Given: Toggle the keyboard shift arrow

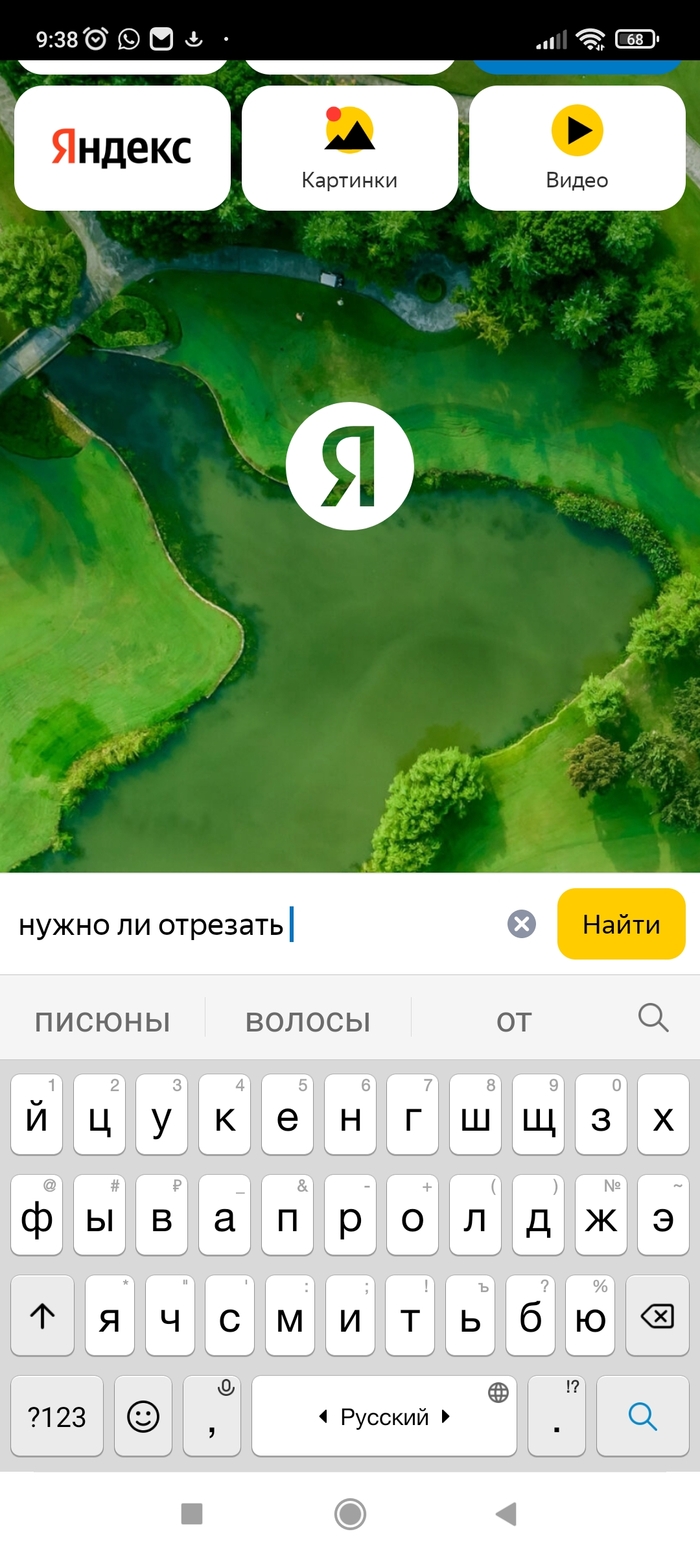Looking at the screenshot, I should click(x=42, y=1316).
